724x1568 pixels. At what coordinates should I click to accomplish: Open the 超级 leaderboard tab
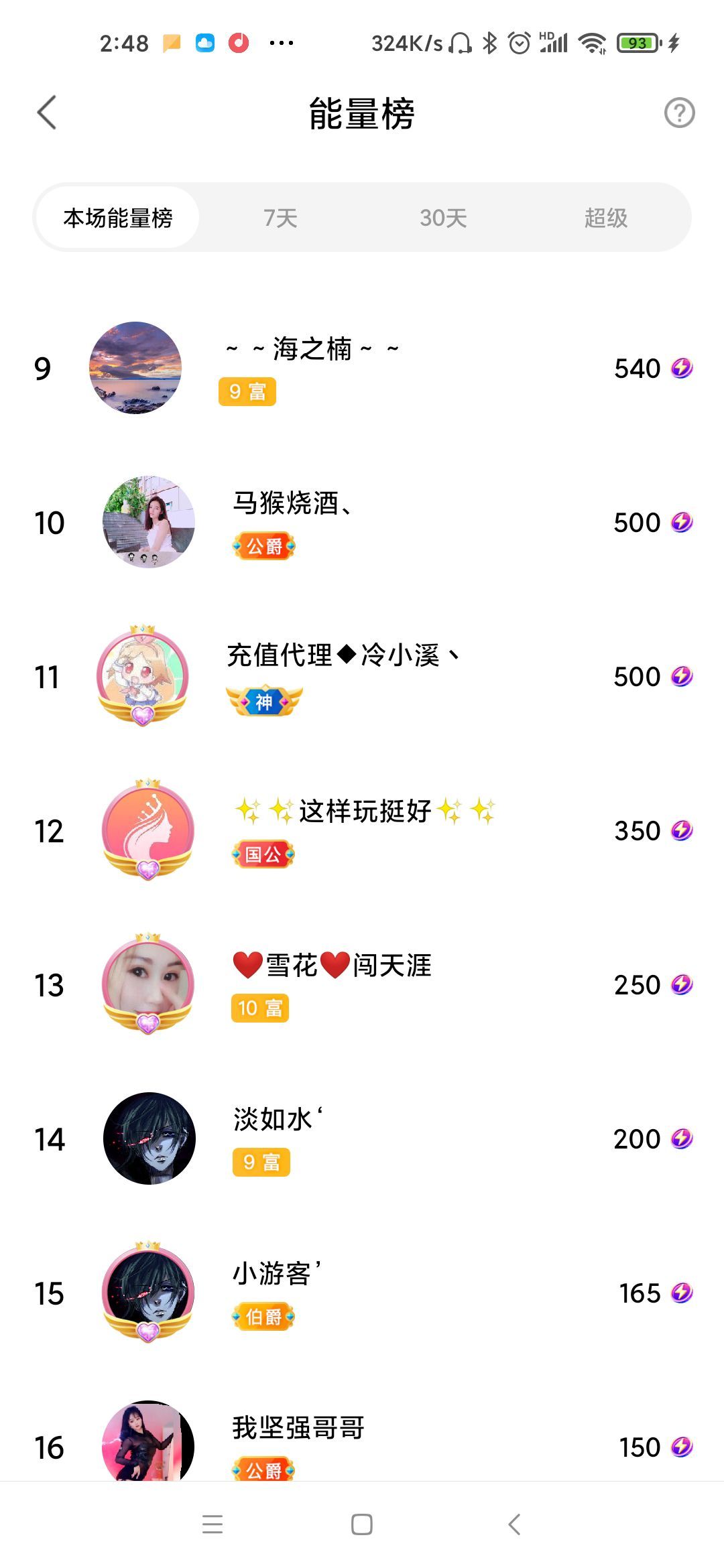pos(605,218)
